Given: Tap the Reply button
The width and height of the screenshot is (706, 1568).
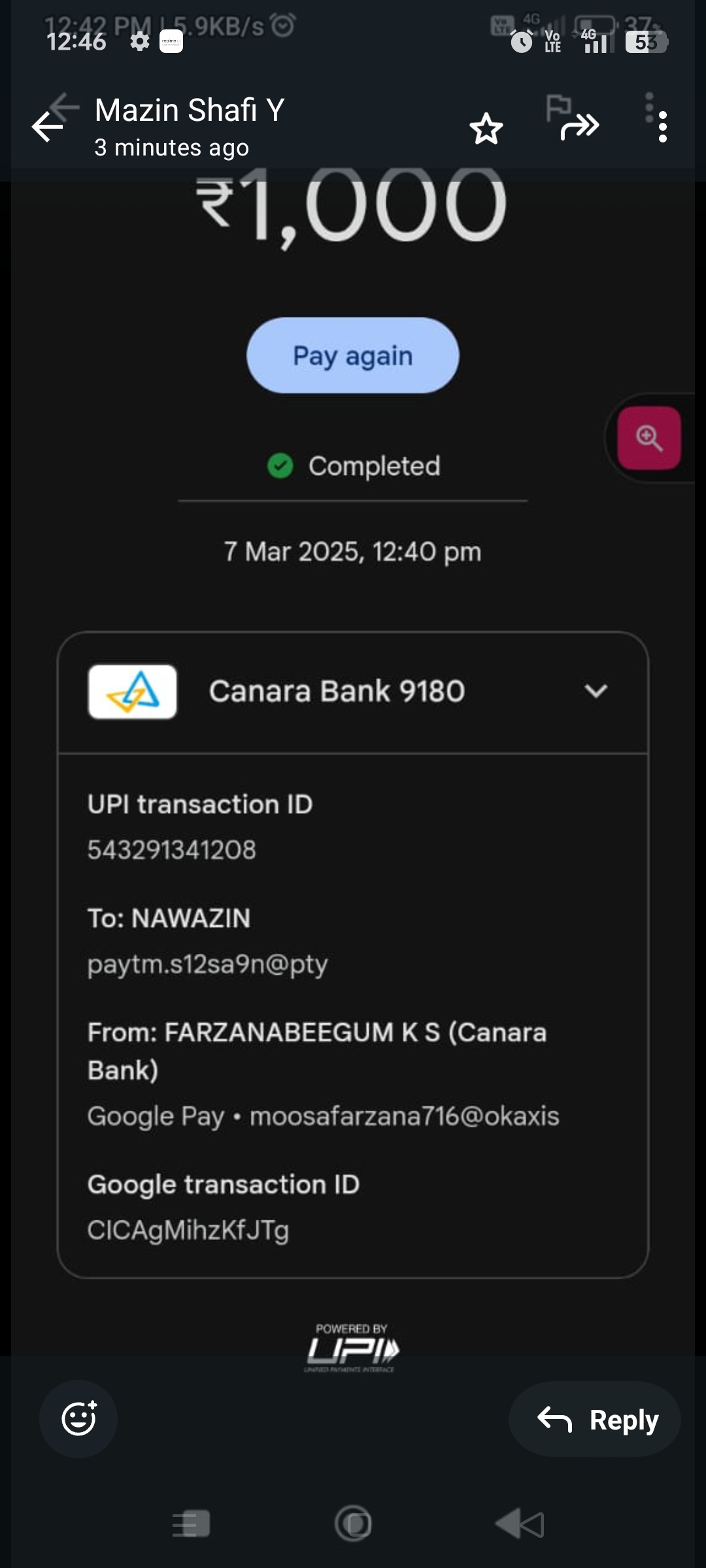Looking at the screenshot, I should (595, 1420).
